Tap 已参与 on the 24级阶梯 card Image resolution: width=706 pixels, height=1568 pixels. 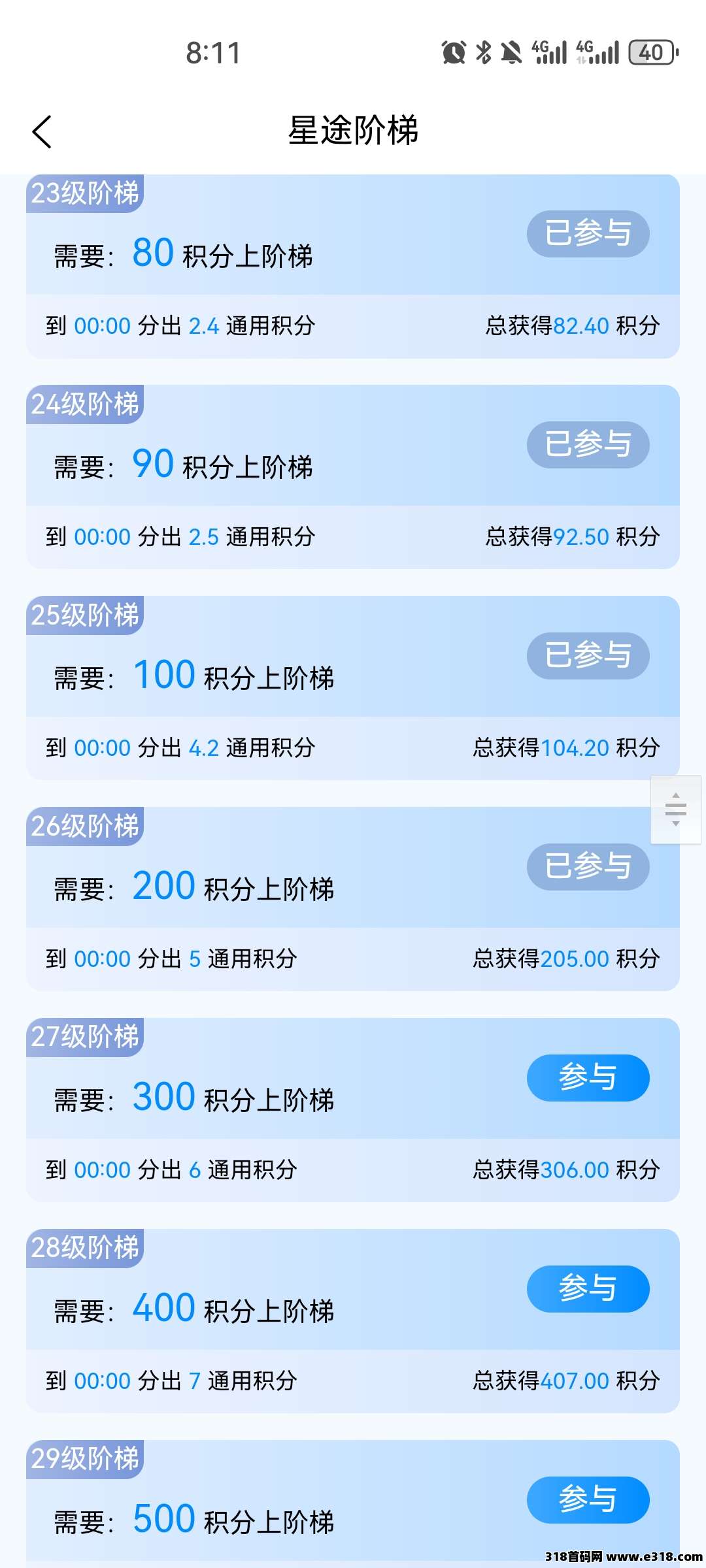click(x=588, y=445)
